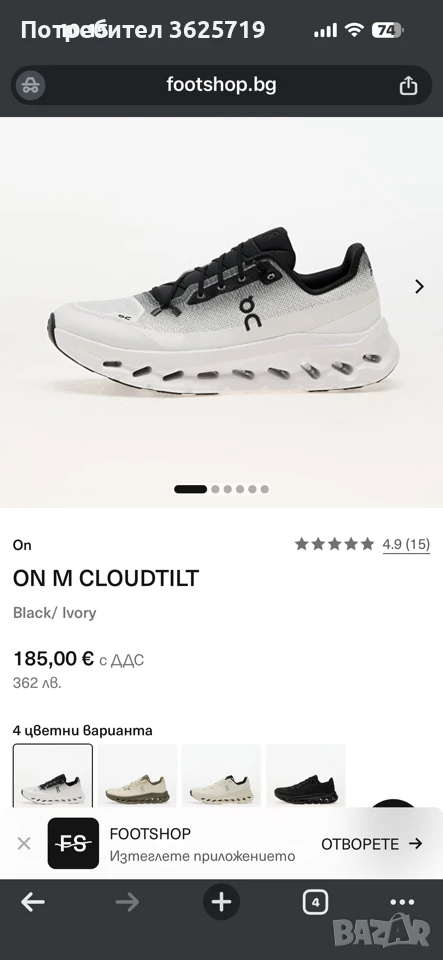
Task: Open the browser overflow menu
Action: (401, 902)
